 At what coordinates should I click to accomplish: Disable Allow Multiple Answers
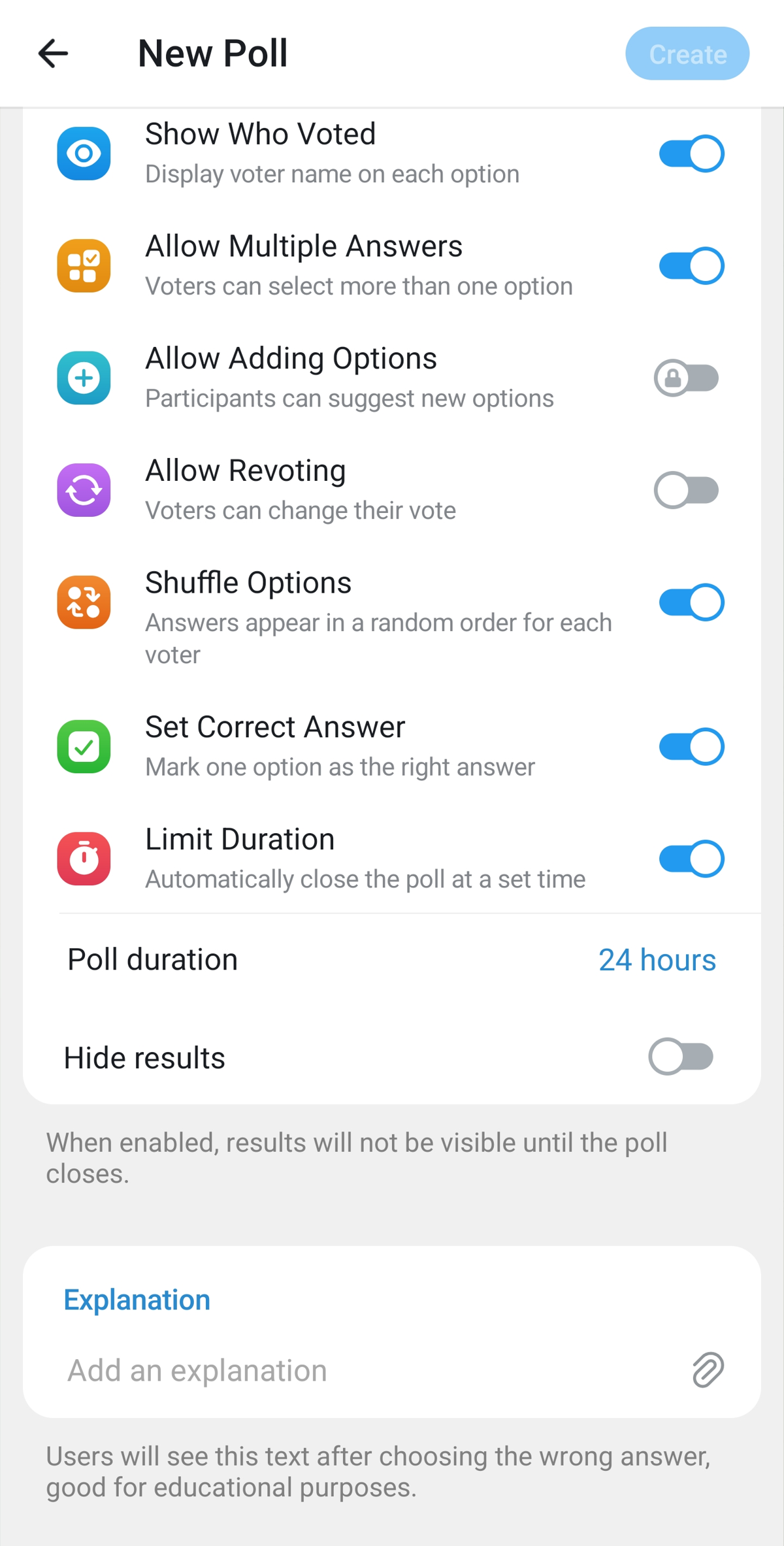coord(691,266)
